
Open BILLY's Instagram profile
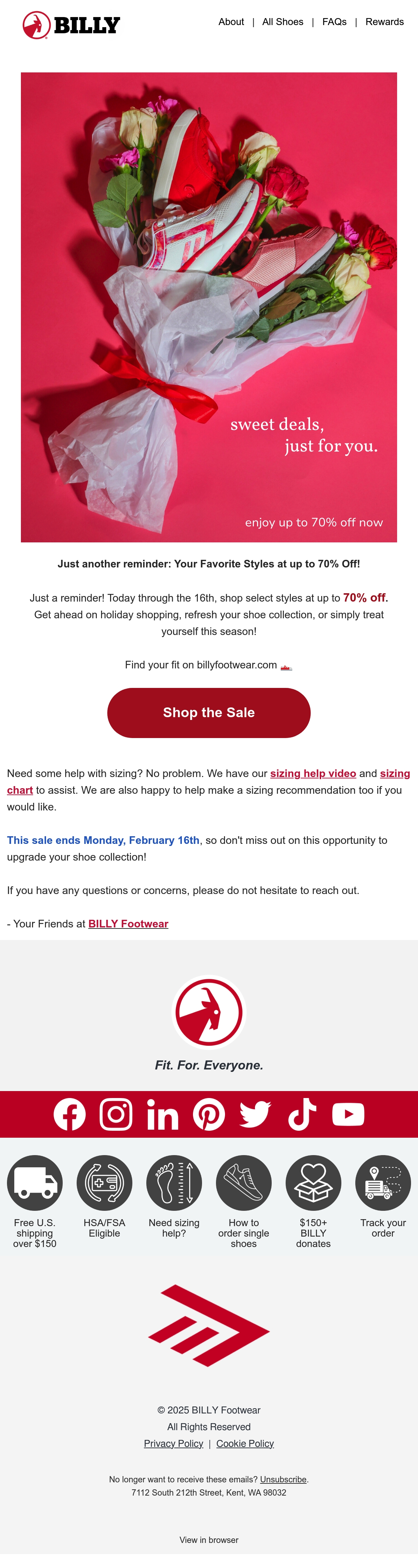coord(116,1114)
